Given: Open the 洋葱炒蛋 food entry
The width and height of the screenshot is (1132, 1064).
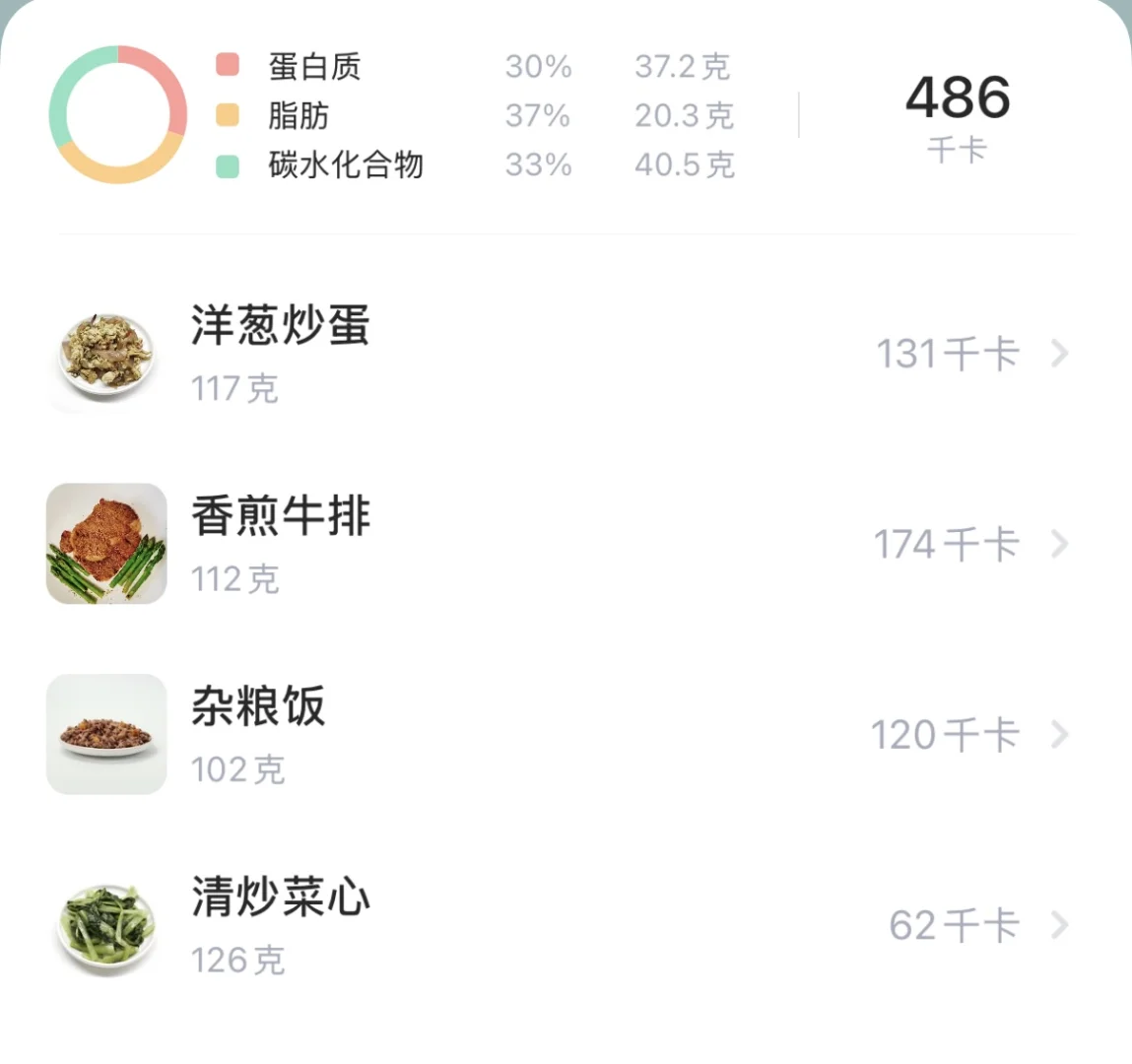Looking at the screenshot, I should (281, 326).
